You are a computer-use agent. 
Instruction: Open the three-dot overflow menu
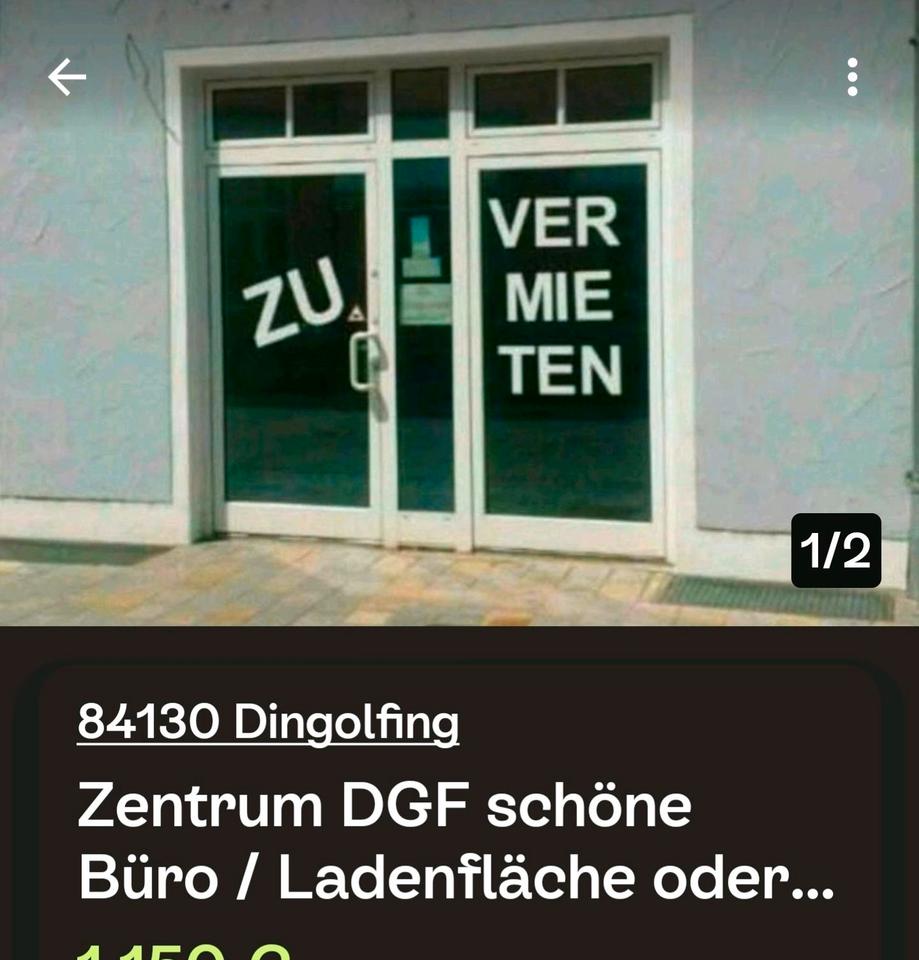(852, 77)
